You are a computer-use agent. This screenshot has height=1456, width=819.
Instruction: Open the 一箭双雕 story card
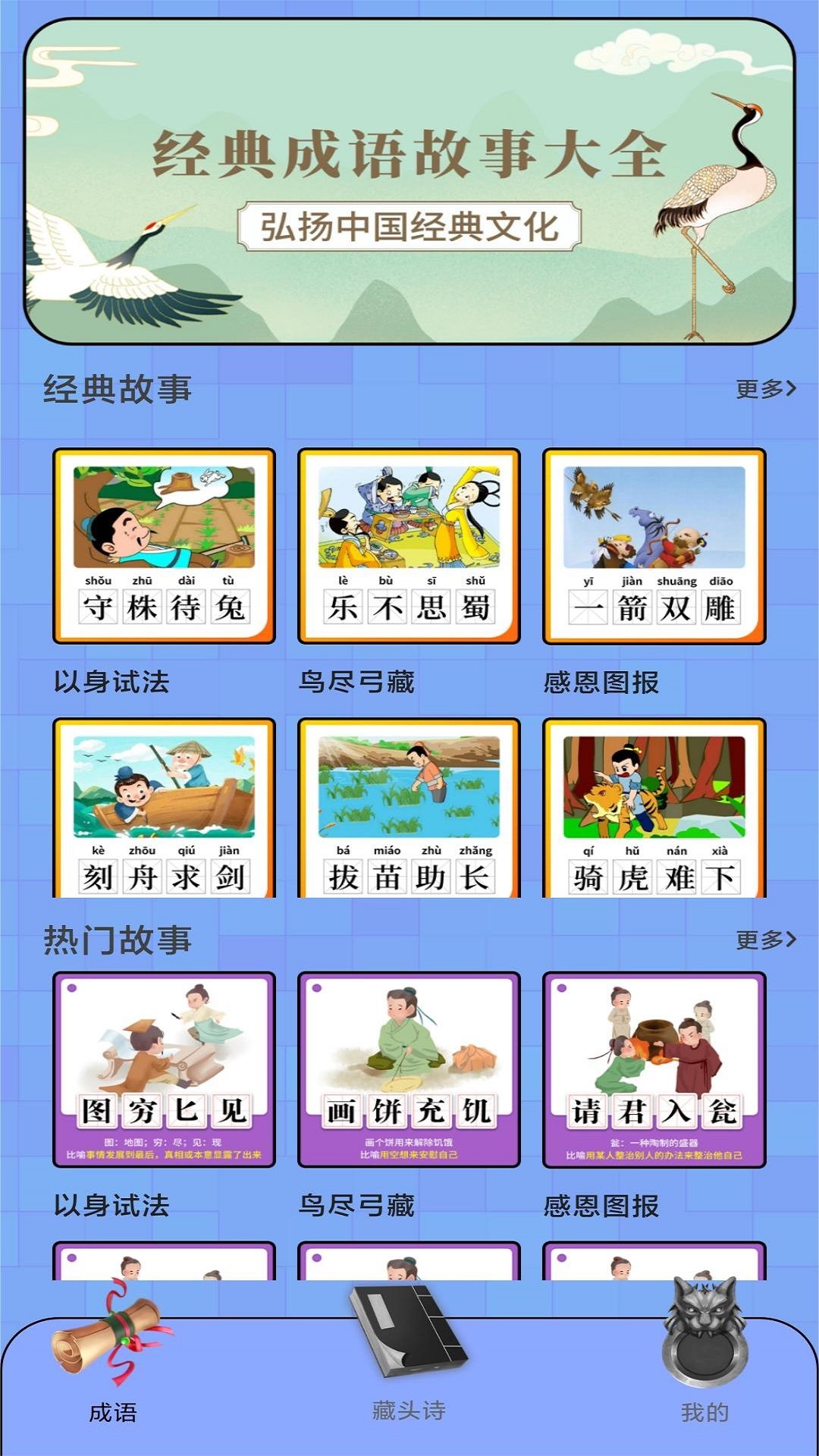(654, 546)
